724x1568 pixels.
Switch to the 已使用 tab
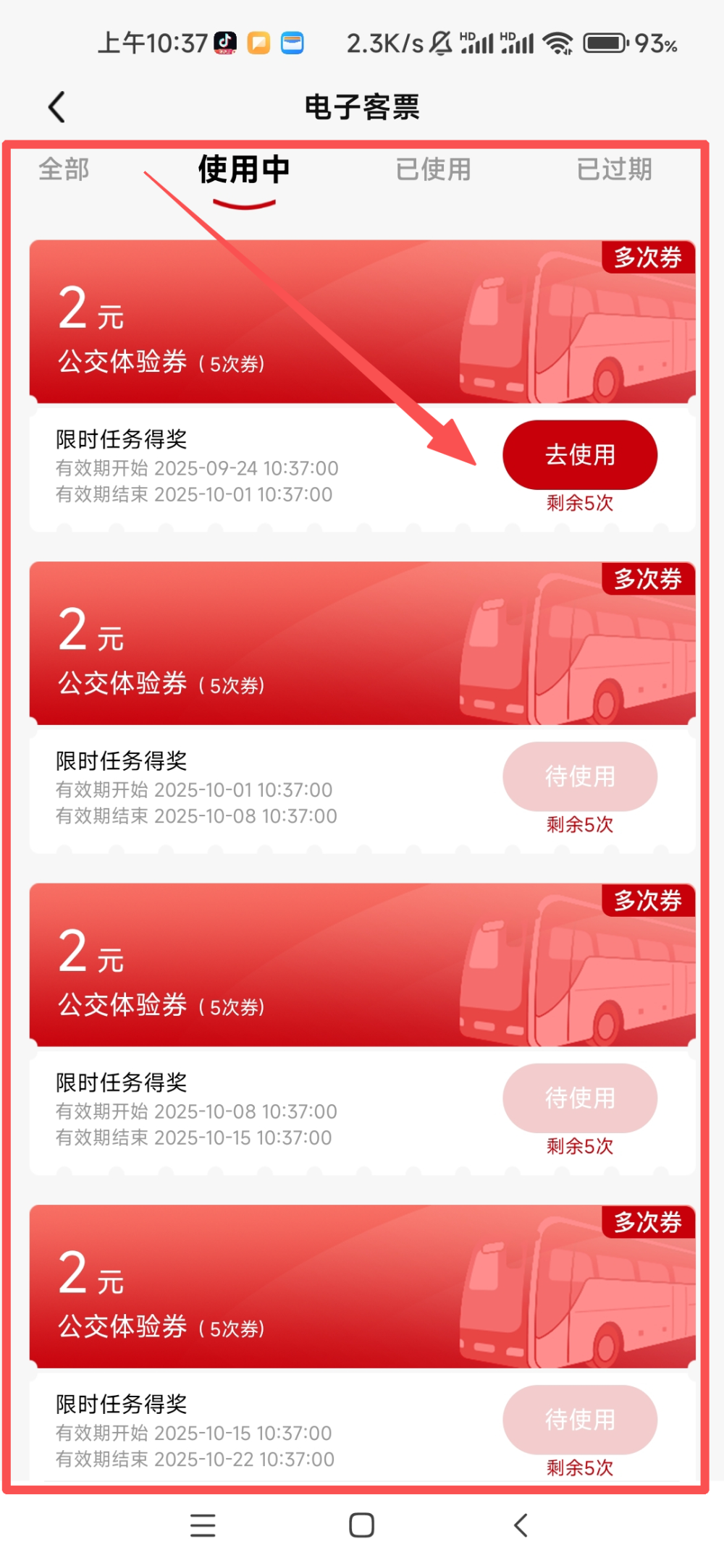pyautogui.click(x=434, y=170)
